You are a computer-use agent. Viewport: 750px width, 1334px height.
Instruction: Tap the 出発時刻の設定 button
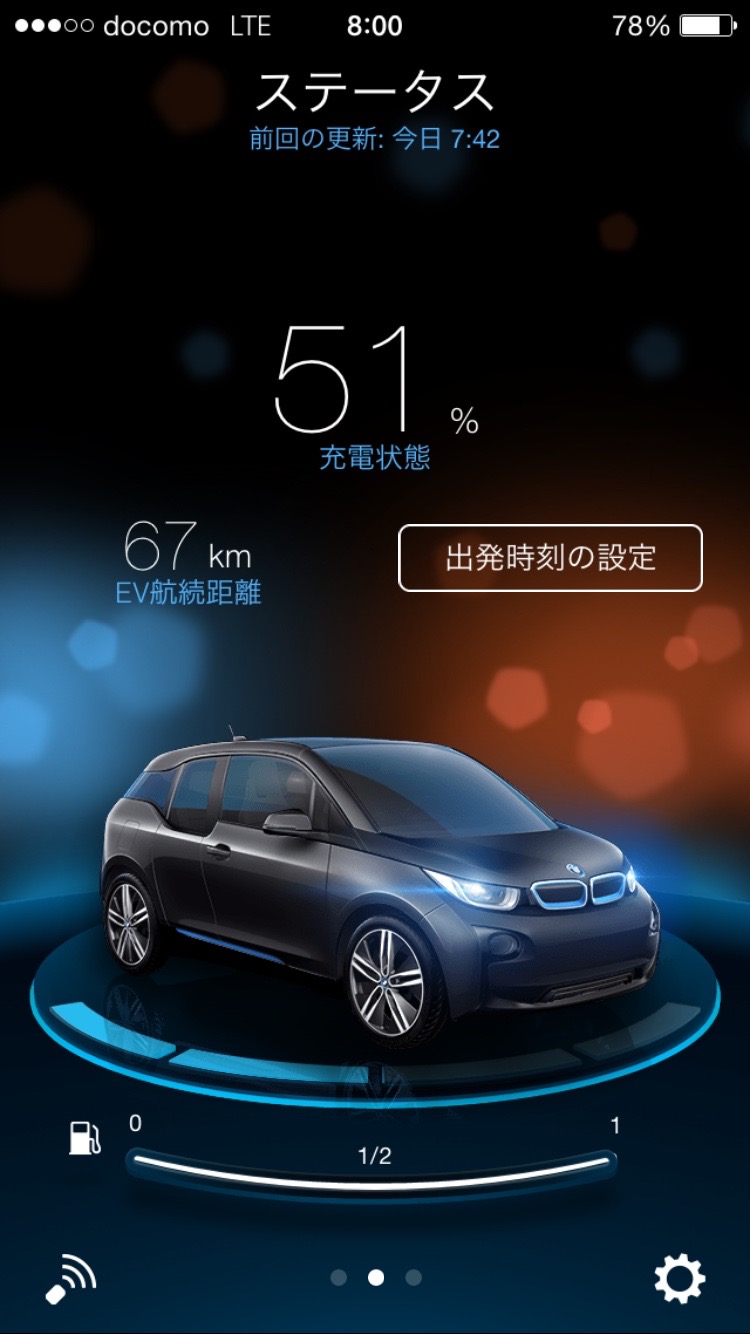(x=550, y=558)
